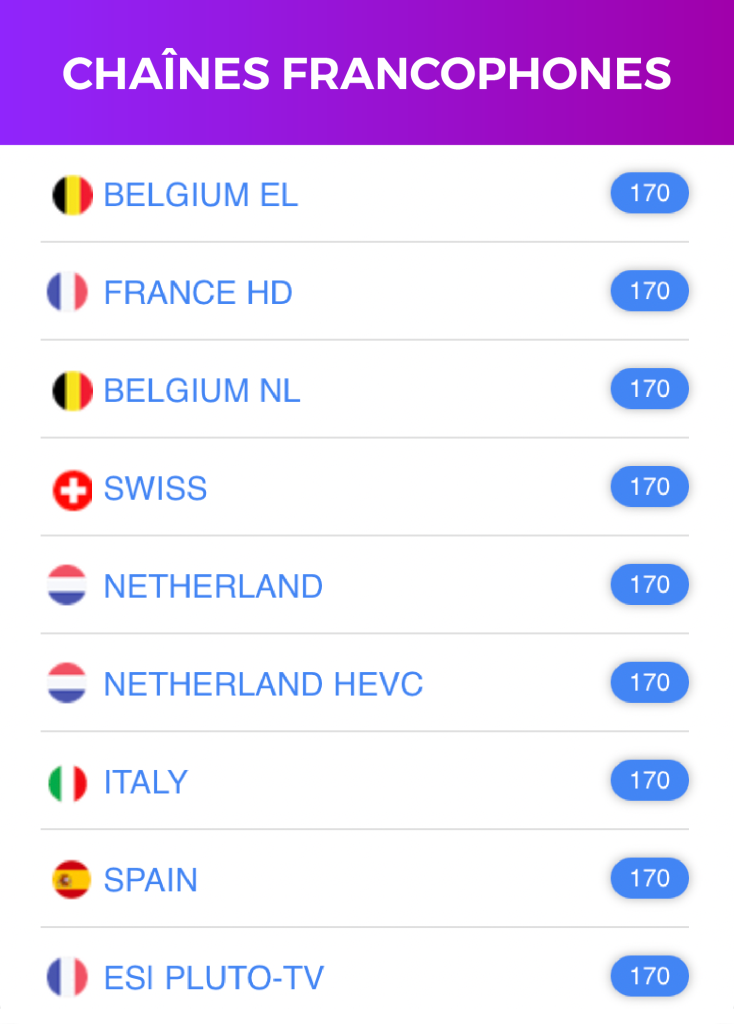The image size is (734, 1024).
Task: Open the ITALY channel list
Action: 146,782
